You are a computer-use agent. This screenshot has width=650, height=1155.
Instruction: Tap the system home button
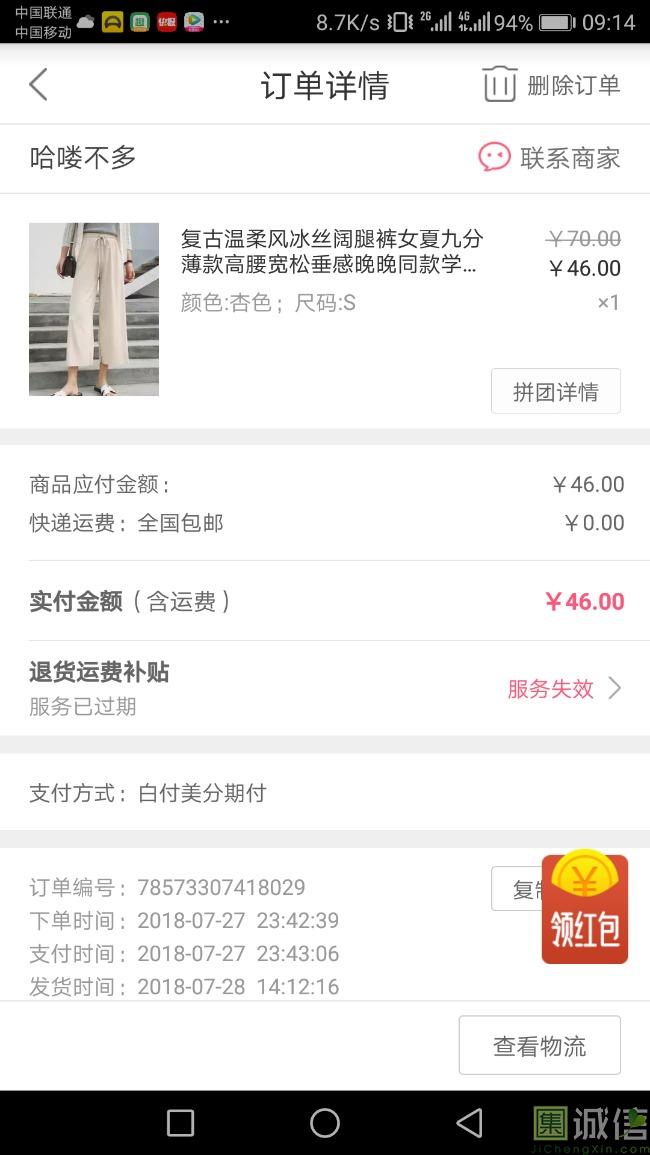tap(325, 1123)
